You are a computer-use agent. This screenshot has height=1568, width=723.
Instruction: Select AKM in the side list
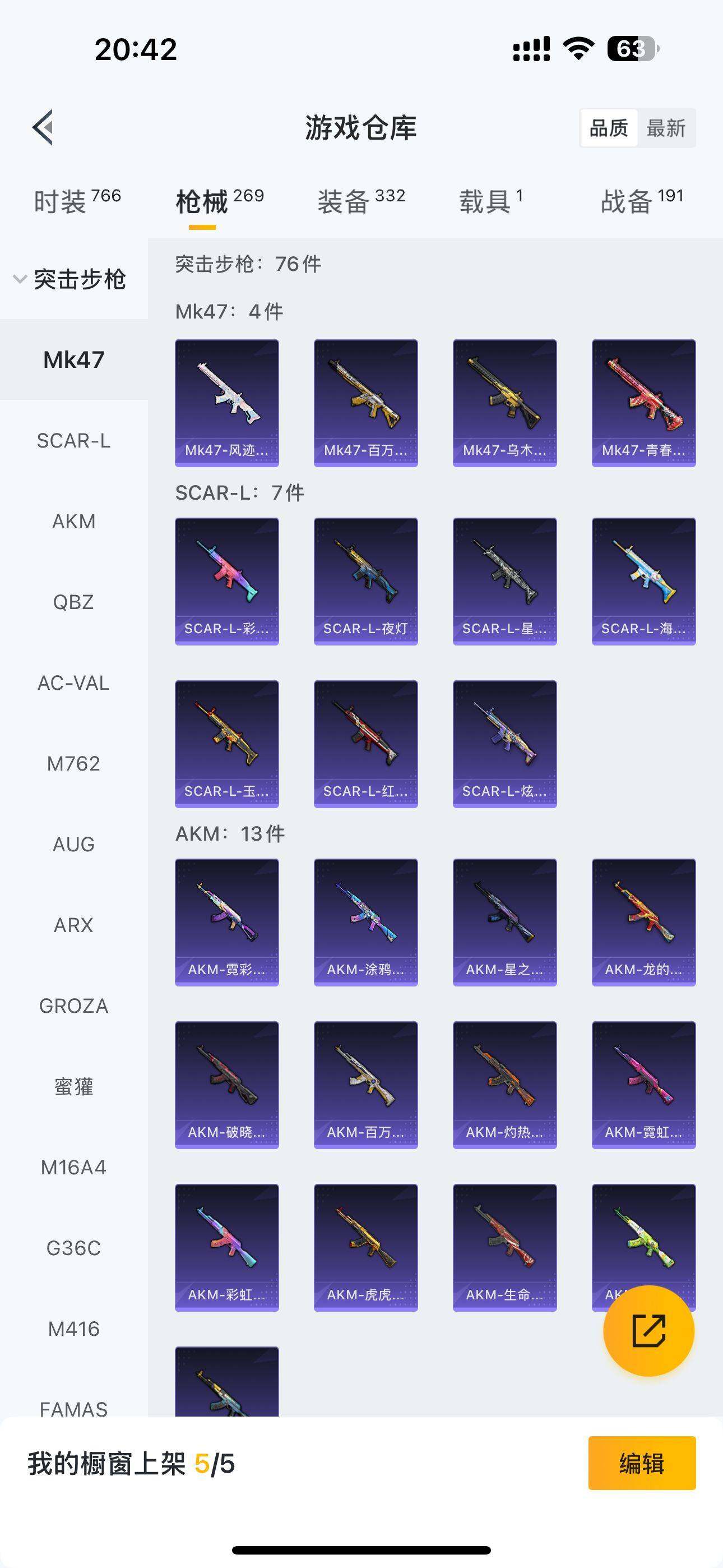coord(73,522)
